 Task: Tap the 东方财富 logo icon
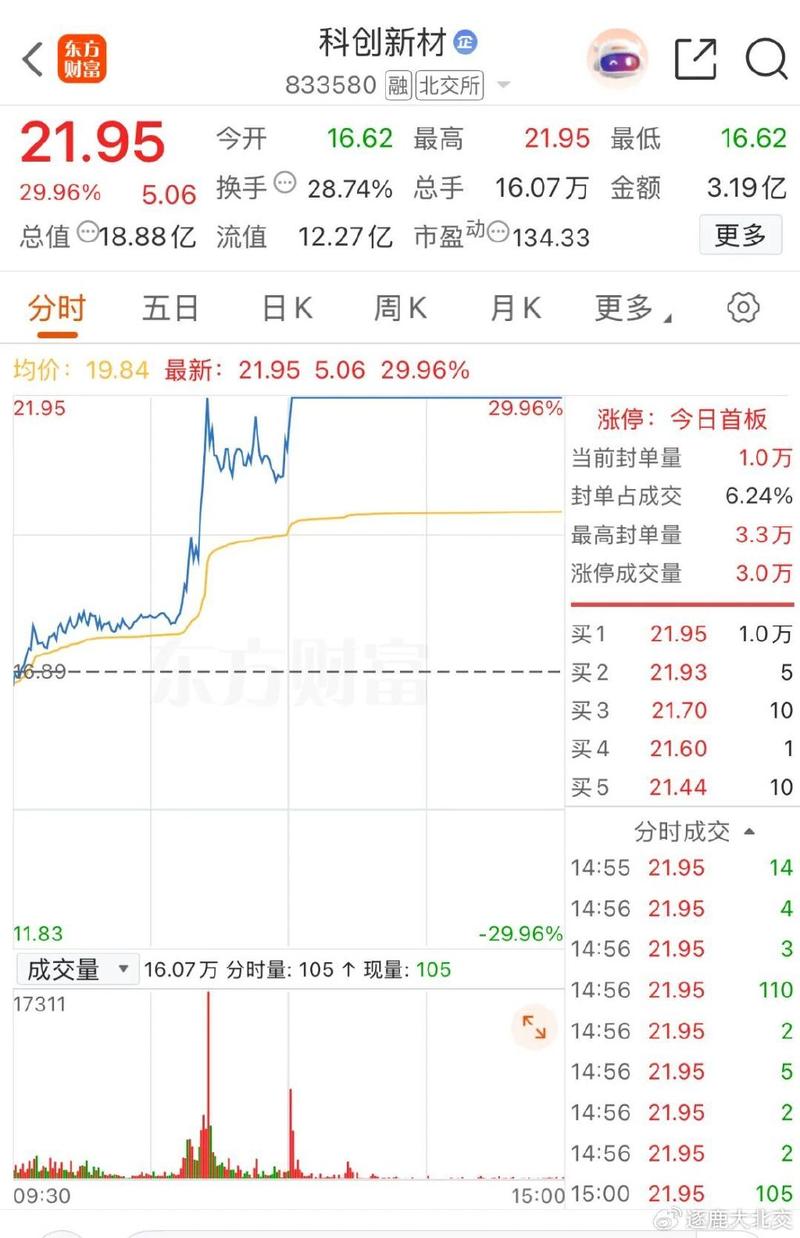[83, 59]
